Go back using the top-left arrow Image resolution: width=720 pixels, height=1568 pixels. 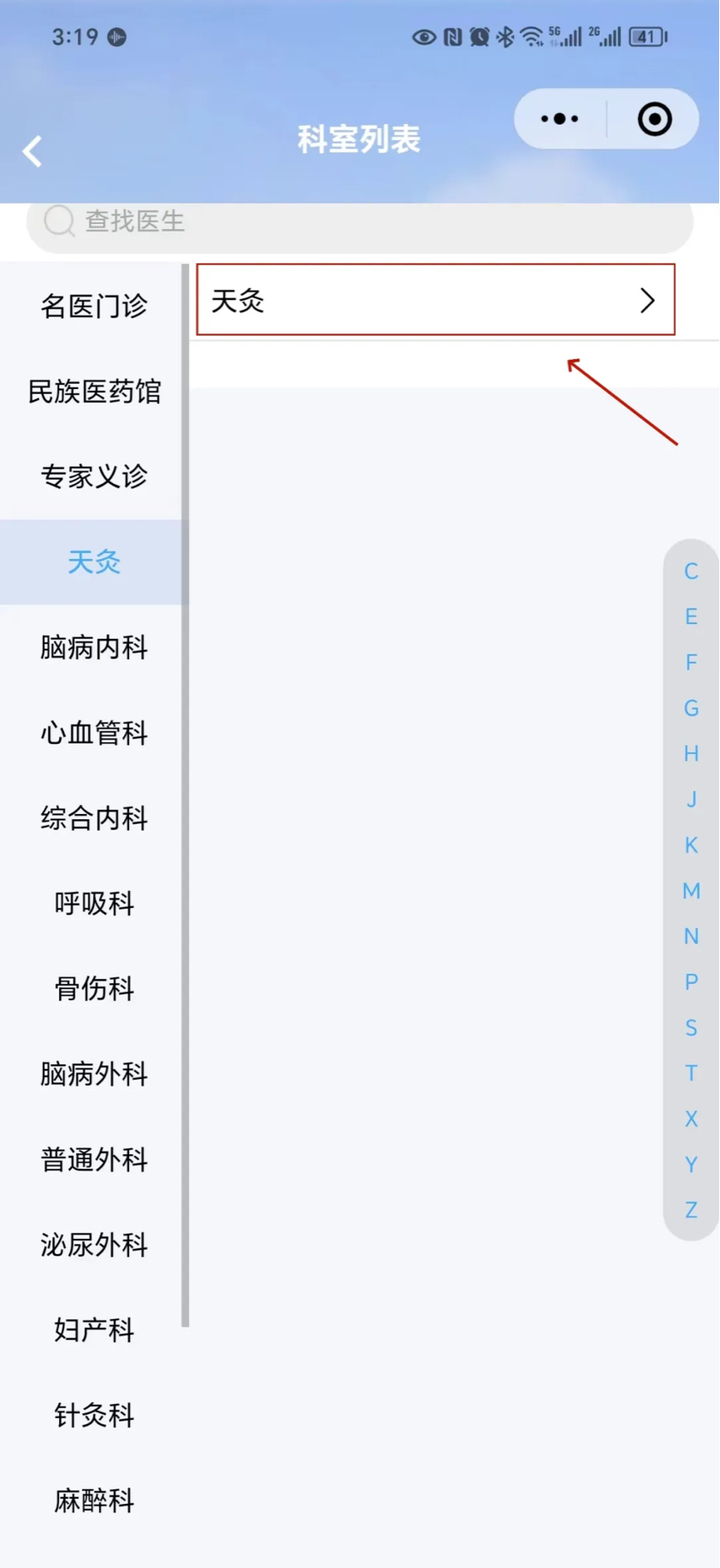pyautogui.click(x=32, y=151)
